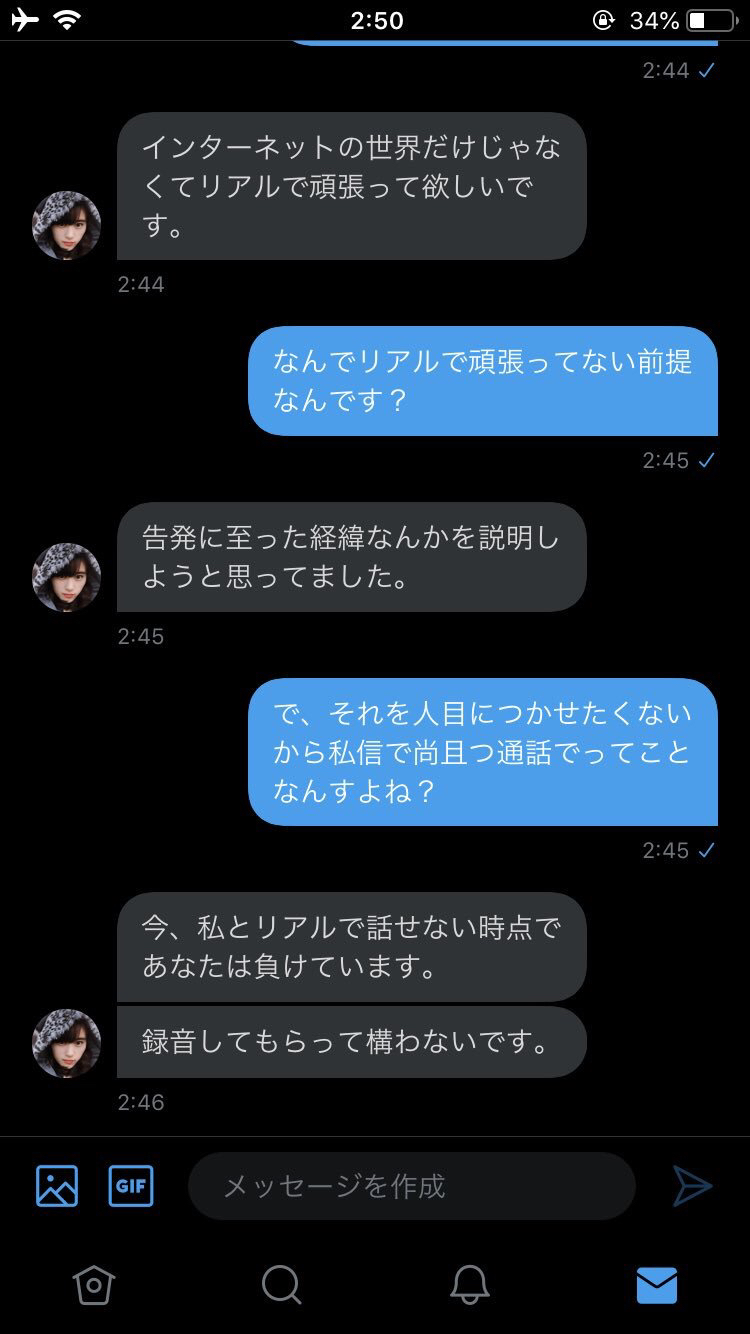
Task: Open the Search tab
Action: coord(281,1285)
